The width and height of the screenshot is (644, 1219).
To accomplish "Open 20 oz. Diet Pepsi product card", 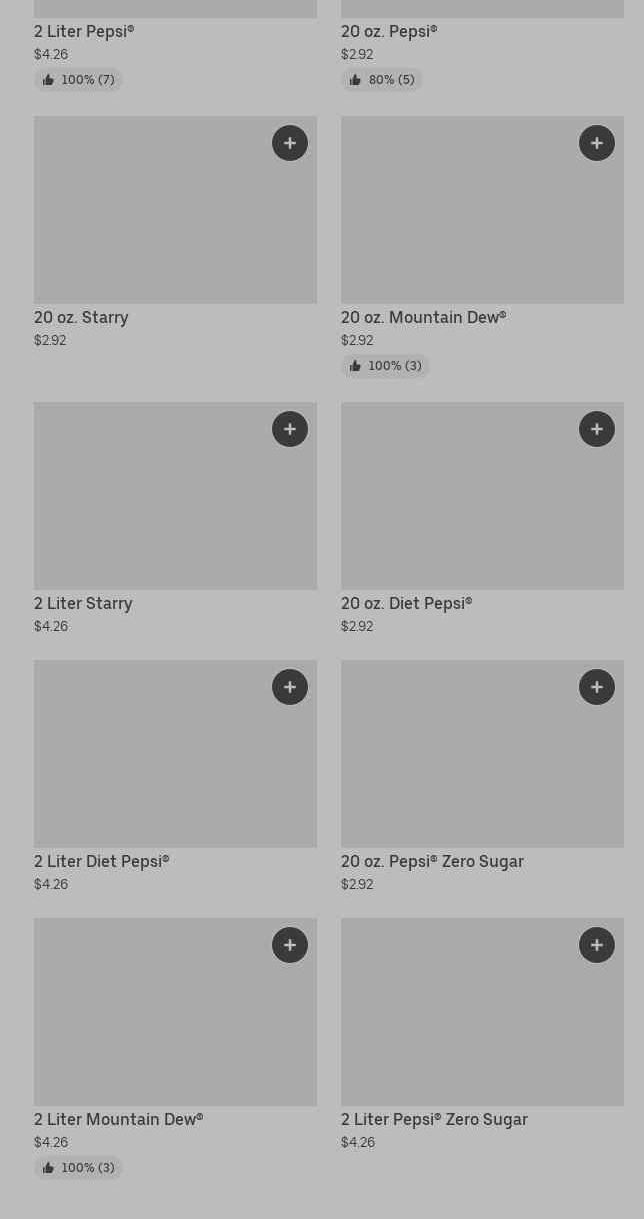I will (482, 518).
